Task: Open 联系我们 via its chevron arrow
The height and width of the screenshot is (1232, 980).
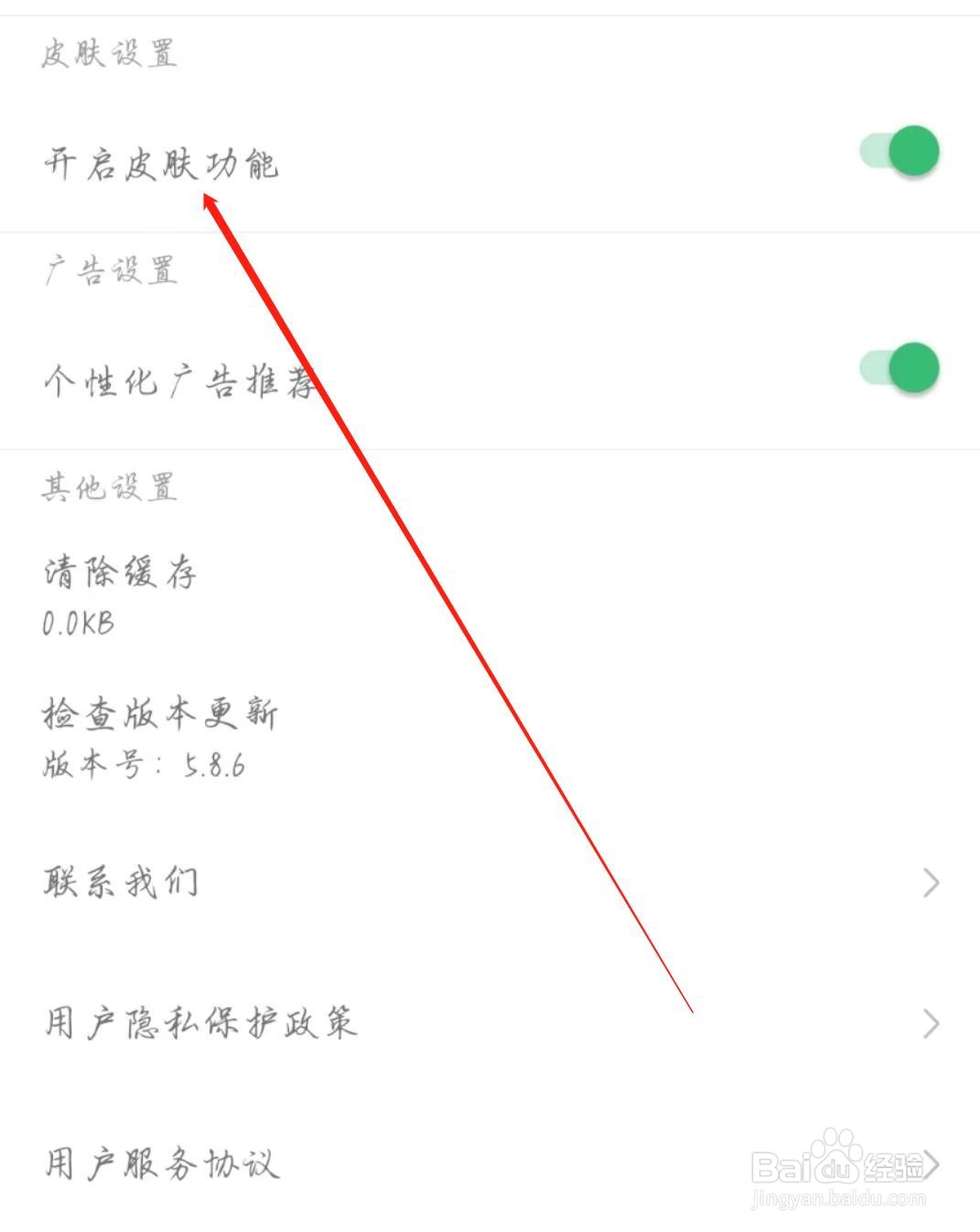Action: click(x=932, y=881)
